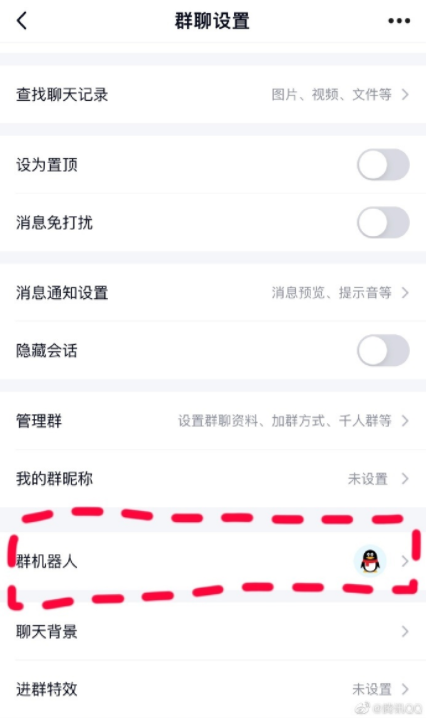The image size is (428, 724).
Task: Turn on 隐藏会话
Action: [x=383, y=350]
